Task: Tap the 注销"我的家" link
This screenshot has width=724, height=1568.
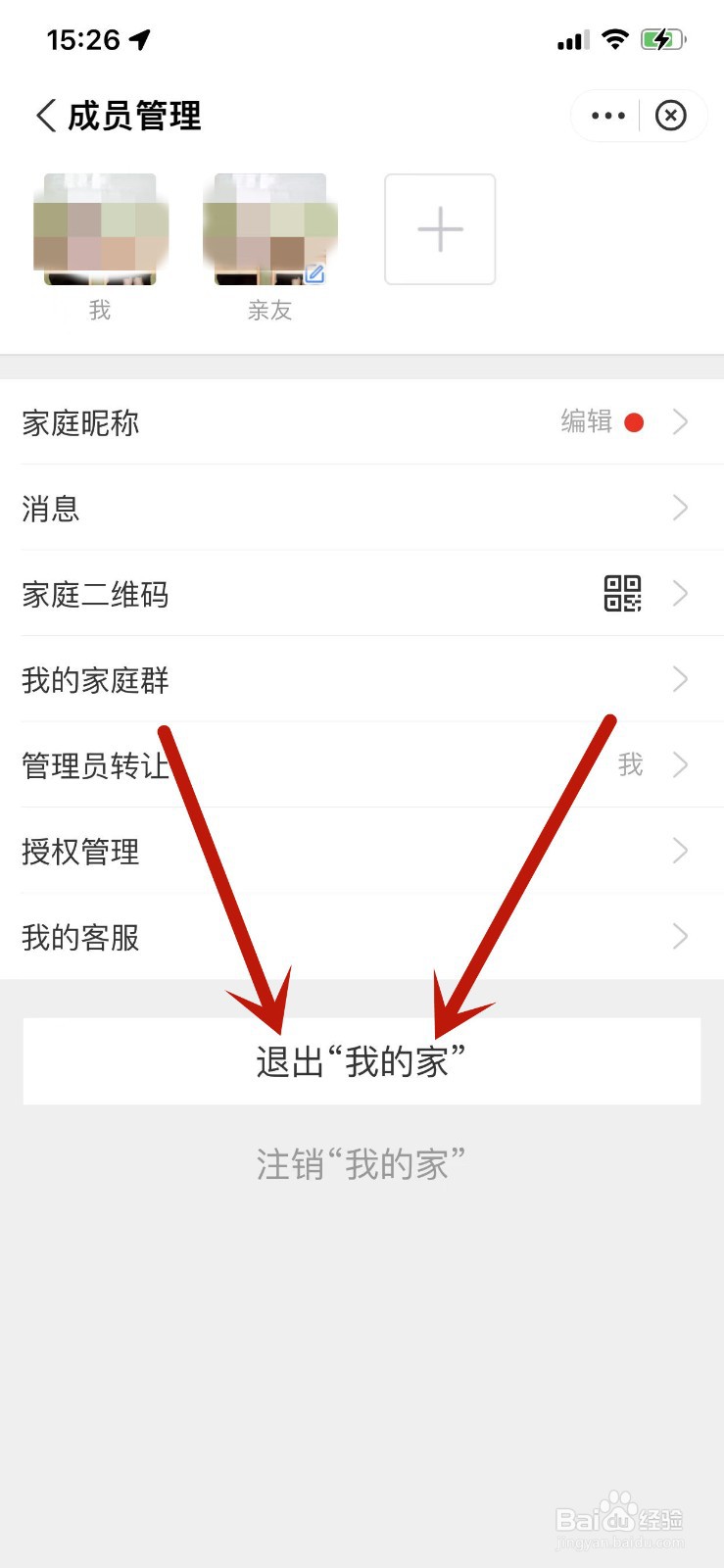Action: (x=362, y=1164)
